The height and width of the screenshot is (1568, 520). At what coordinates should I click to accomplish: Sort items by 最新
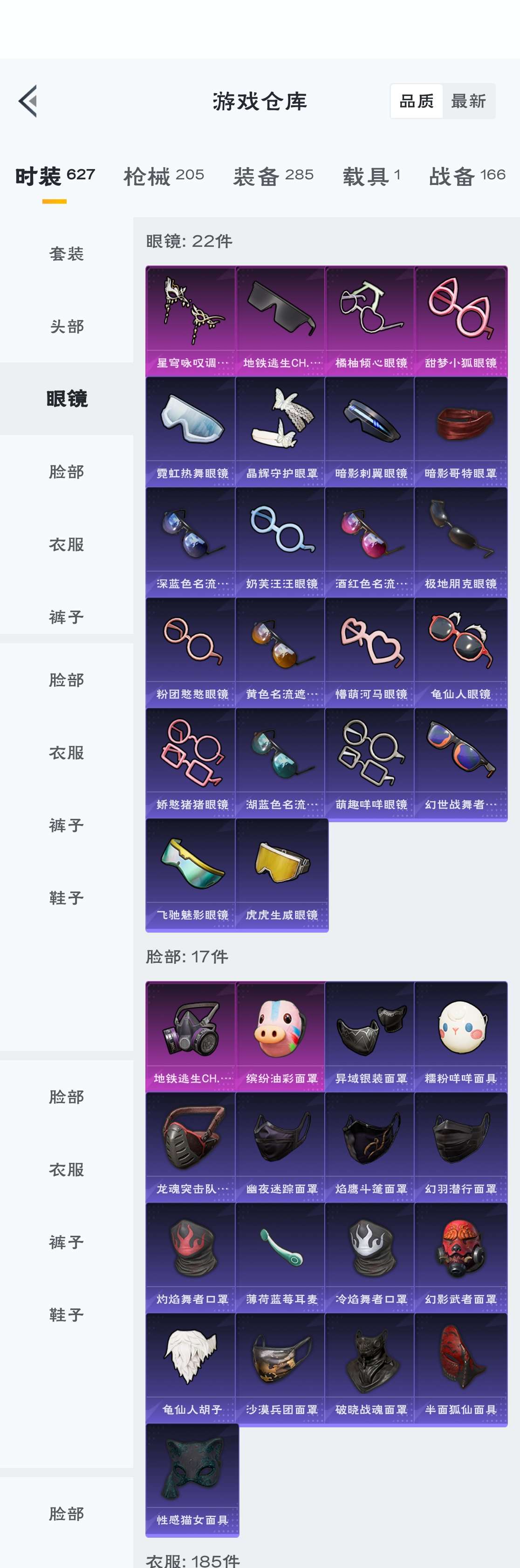point(468,101)
